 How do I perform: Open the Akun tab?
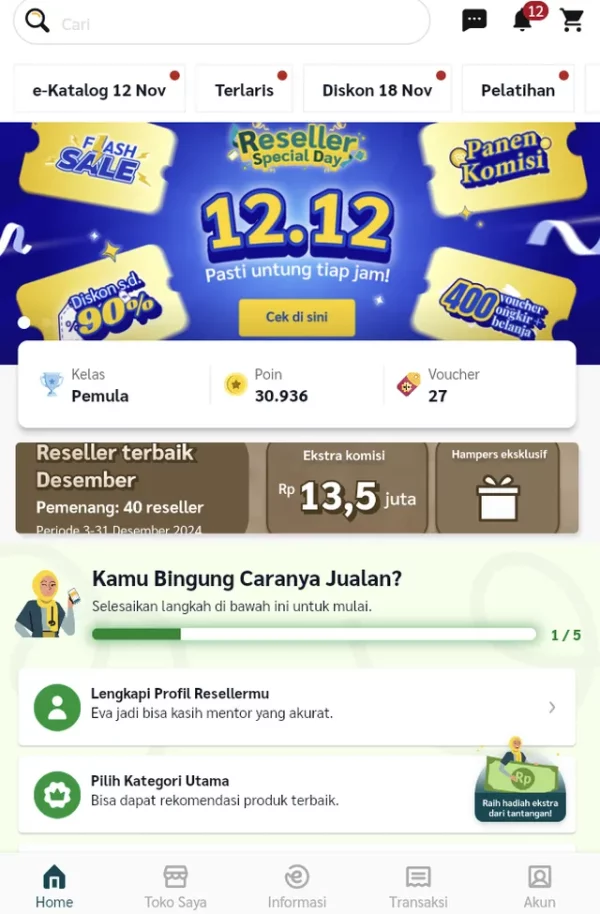coord(539,886)
